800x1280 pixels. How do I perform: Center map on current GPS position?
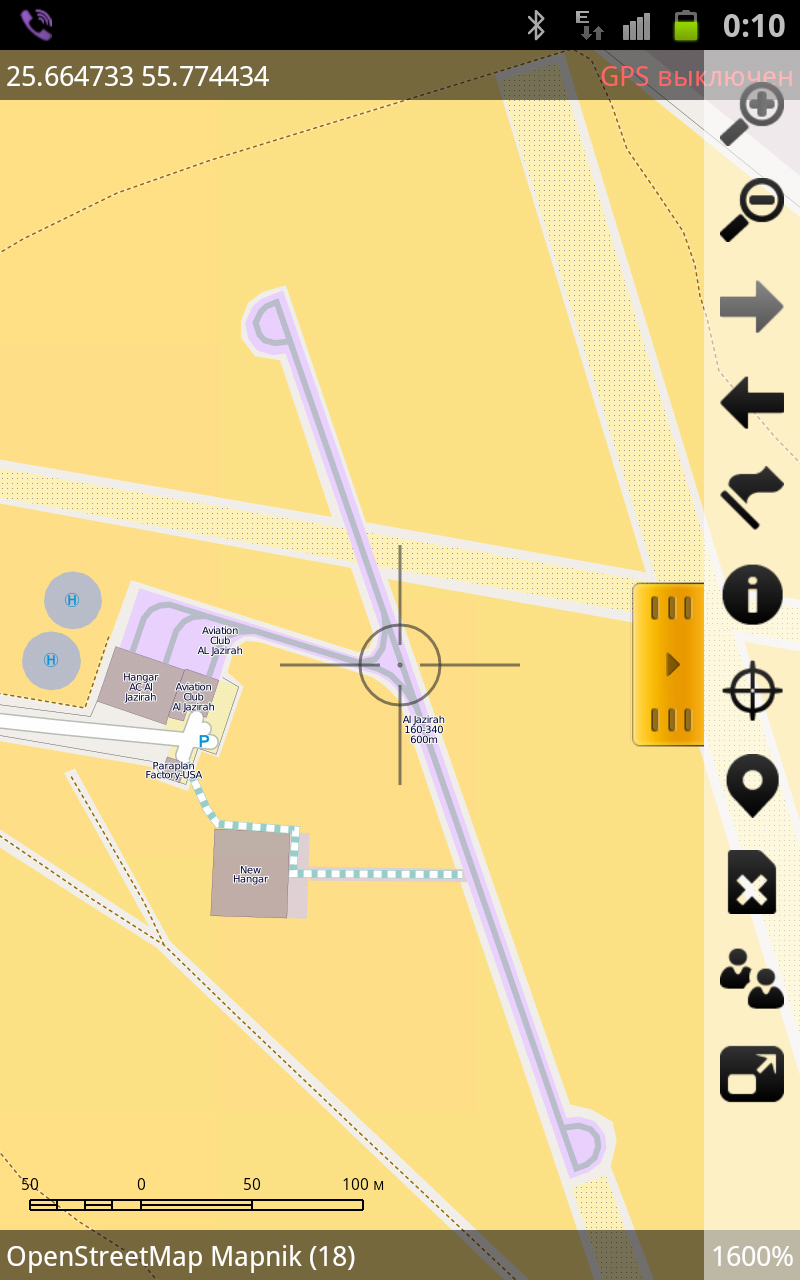tap(752, 691)
